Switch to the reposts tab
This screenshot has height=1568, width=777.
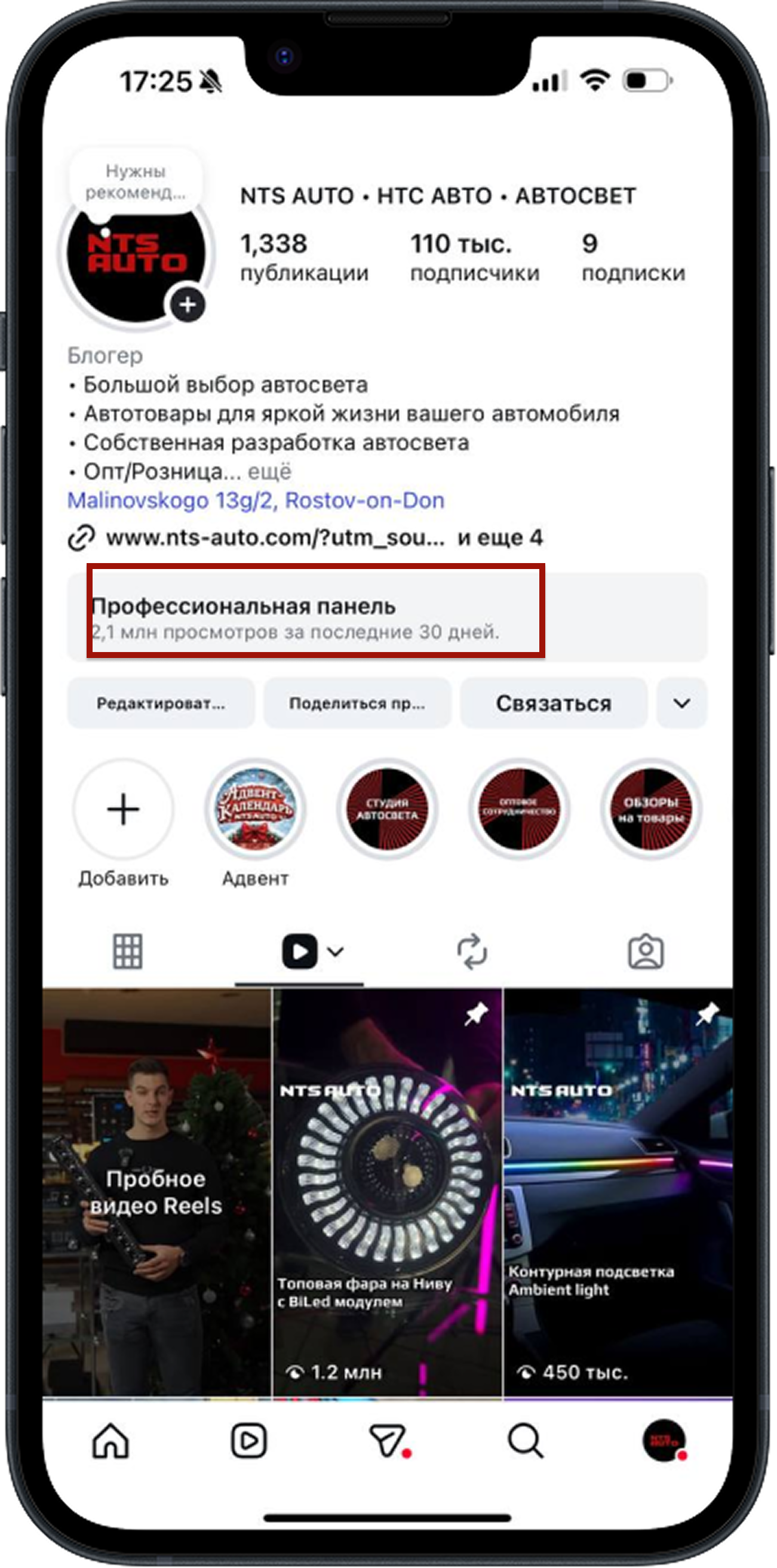[472, 951]
